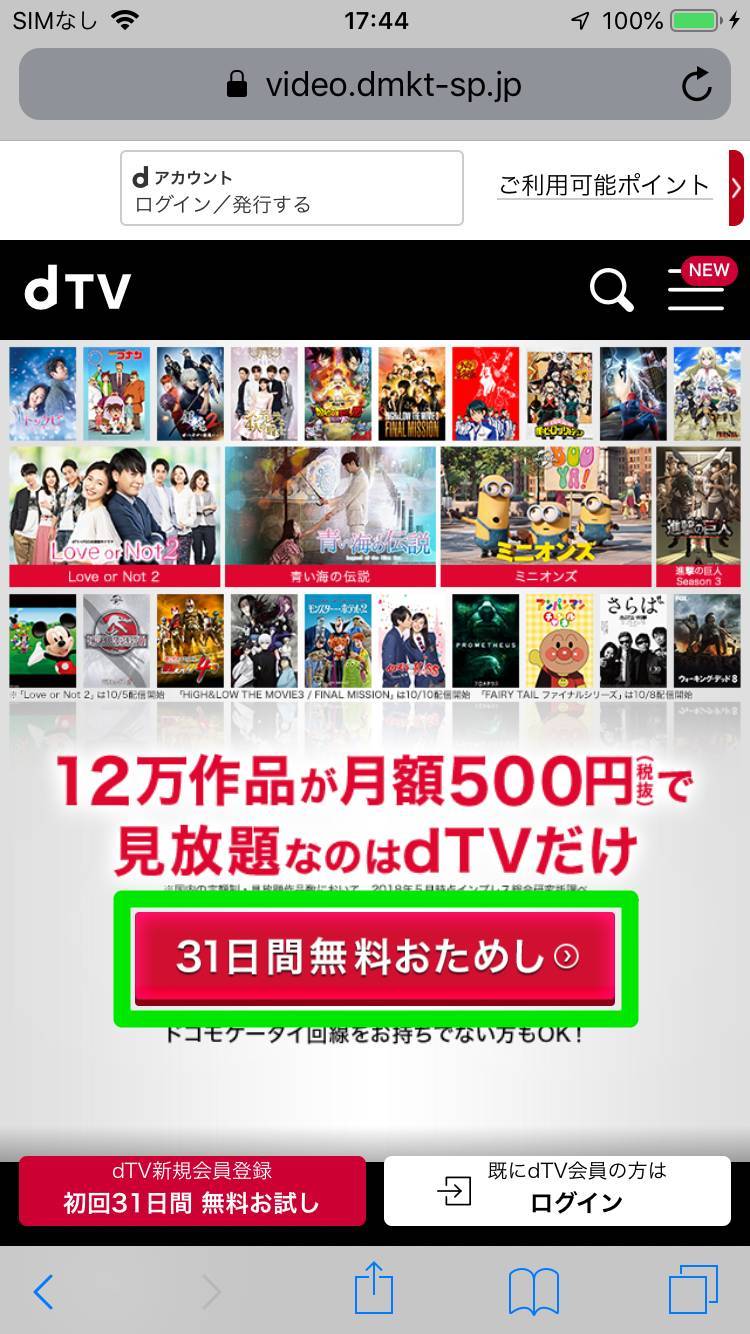This screenshot has width=750, height=1334.
Task: Tap the dTV search magnifier icon
Action: click(611, 290)
